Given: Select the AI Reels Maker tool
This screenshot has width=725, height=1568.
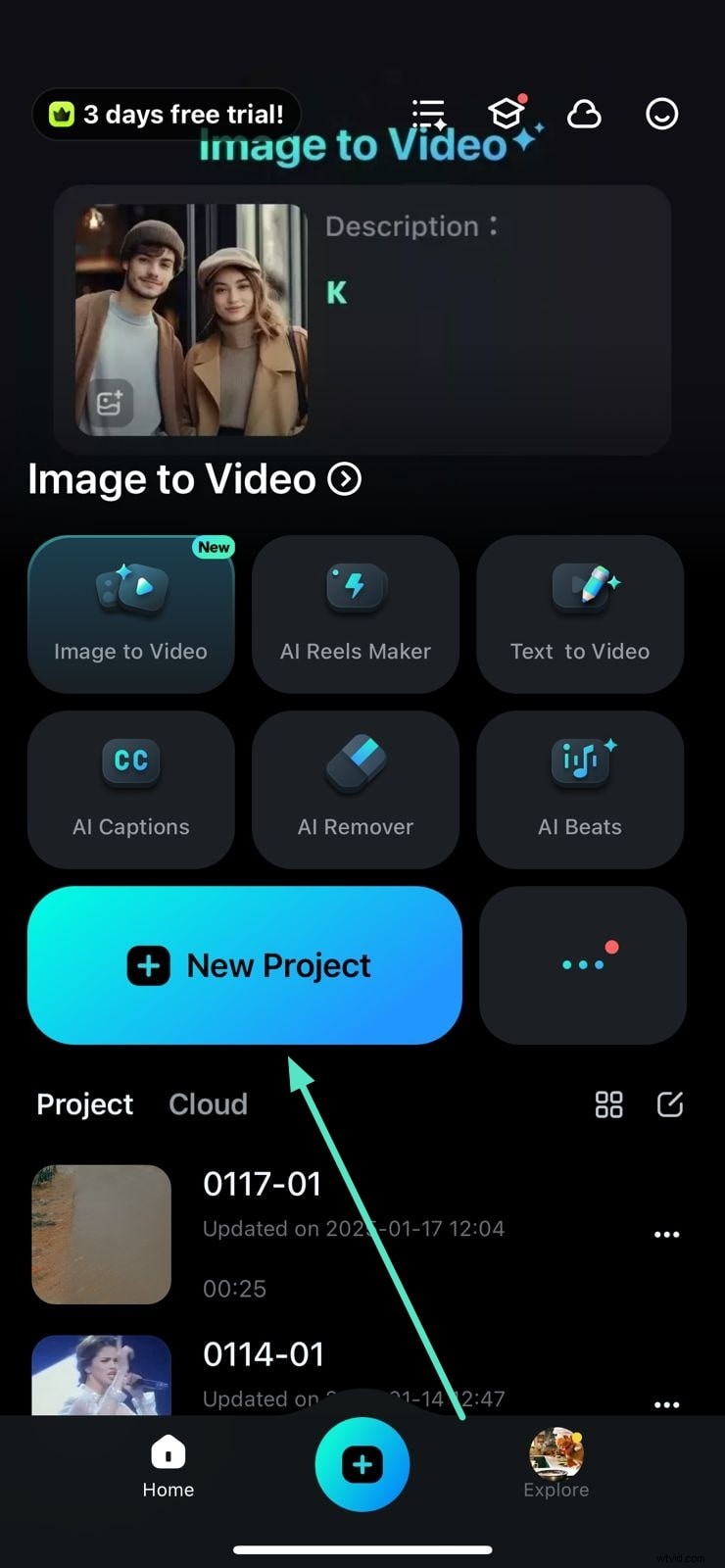Looking at the screenshot, I should [x=355, y=612].
